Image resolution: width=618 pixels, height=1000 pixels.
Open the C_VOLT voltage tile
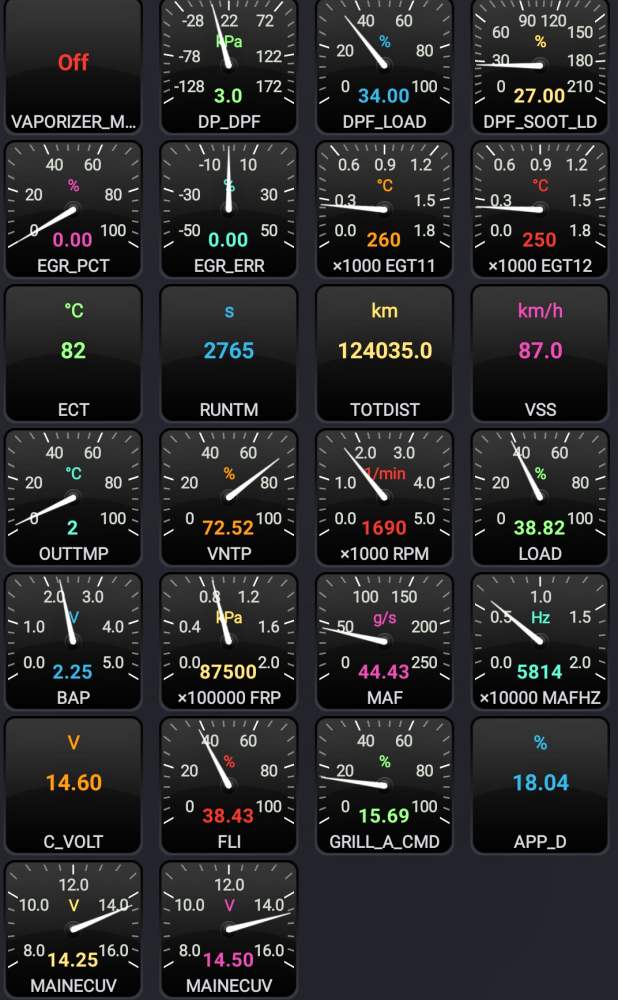(73, 786)
